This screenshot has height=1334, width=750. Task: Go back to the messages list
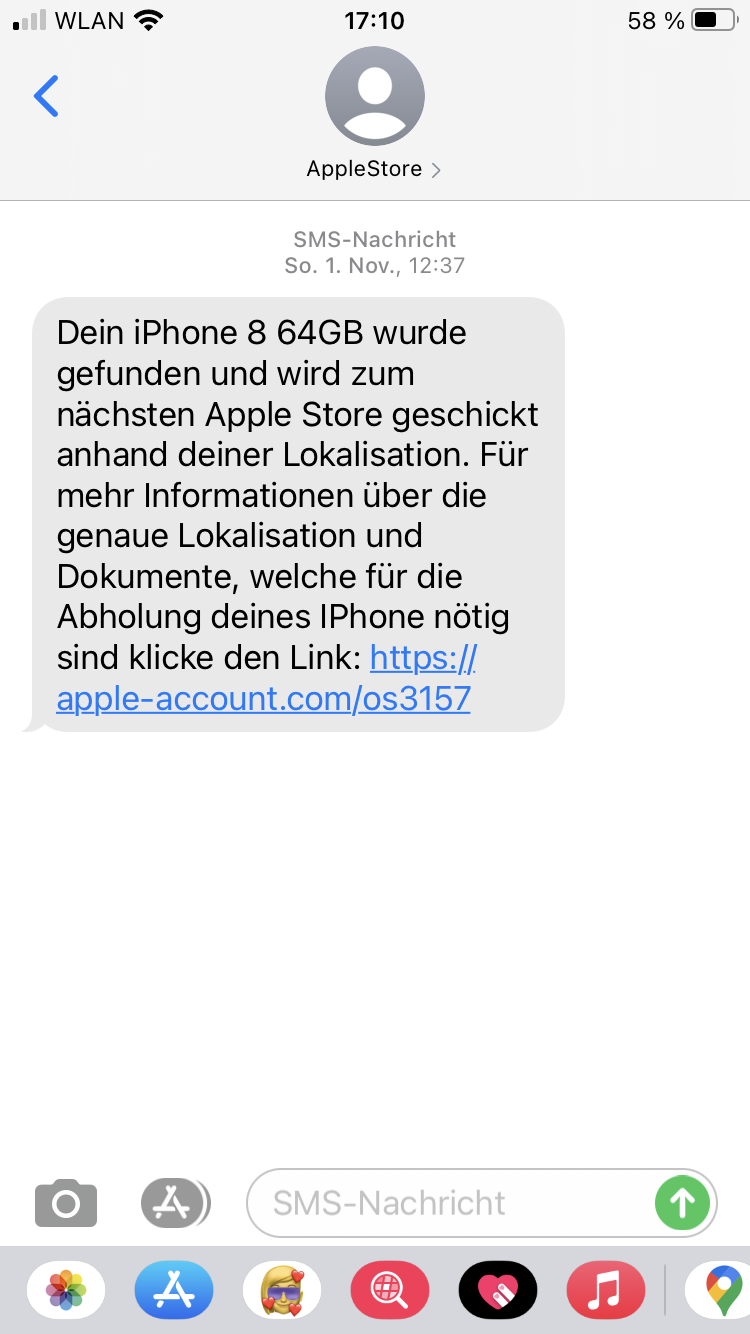pos(46,96)
